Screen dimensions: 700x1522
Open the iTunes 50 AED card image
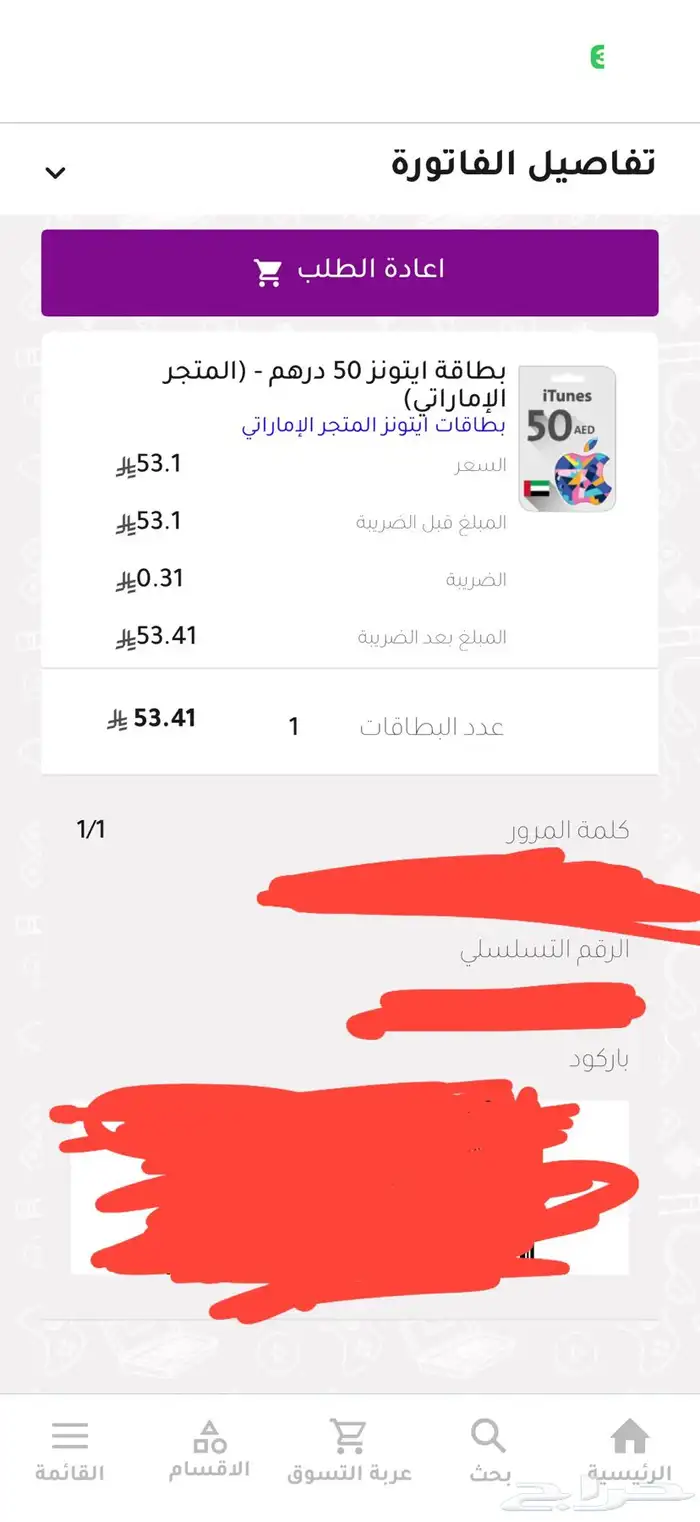pos(567,438)
